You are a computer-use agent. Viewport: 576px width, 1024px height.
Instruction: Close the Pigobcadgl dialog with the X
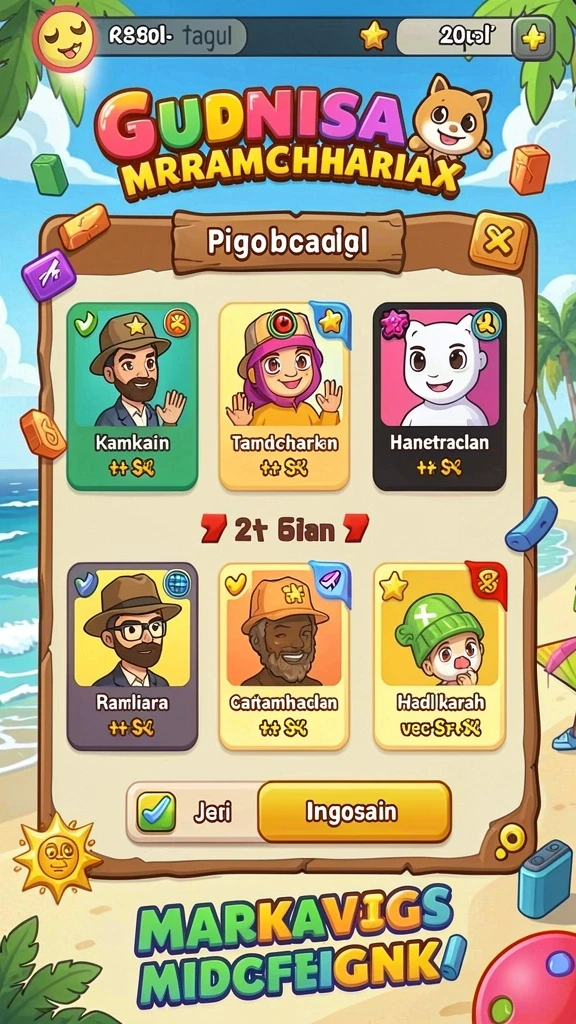click(x=498, y=244)
